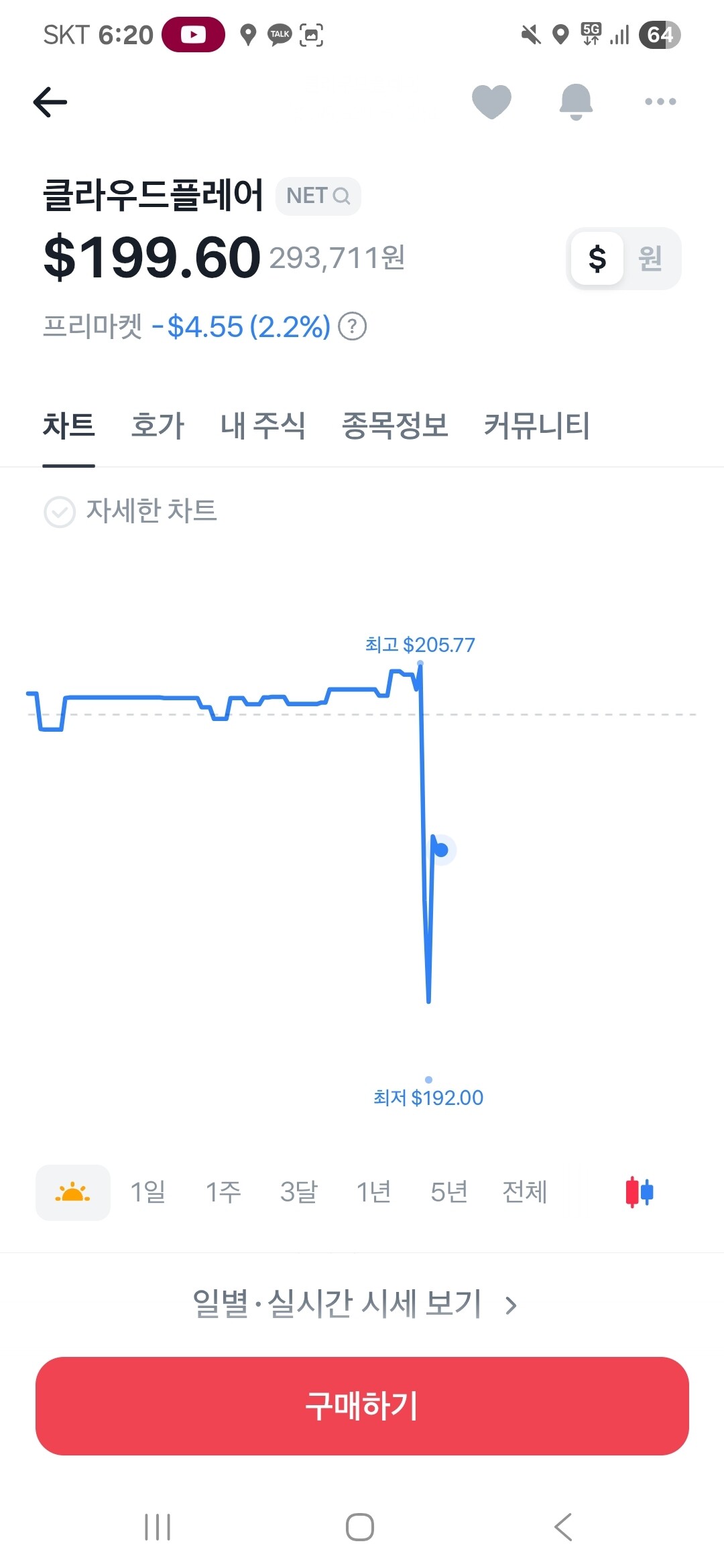Tap the NET ticker search chip

point(318,196)
